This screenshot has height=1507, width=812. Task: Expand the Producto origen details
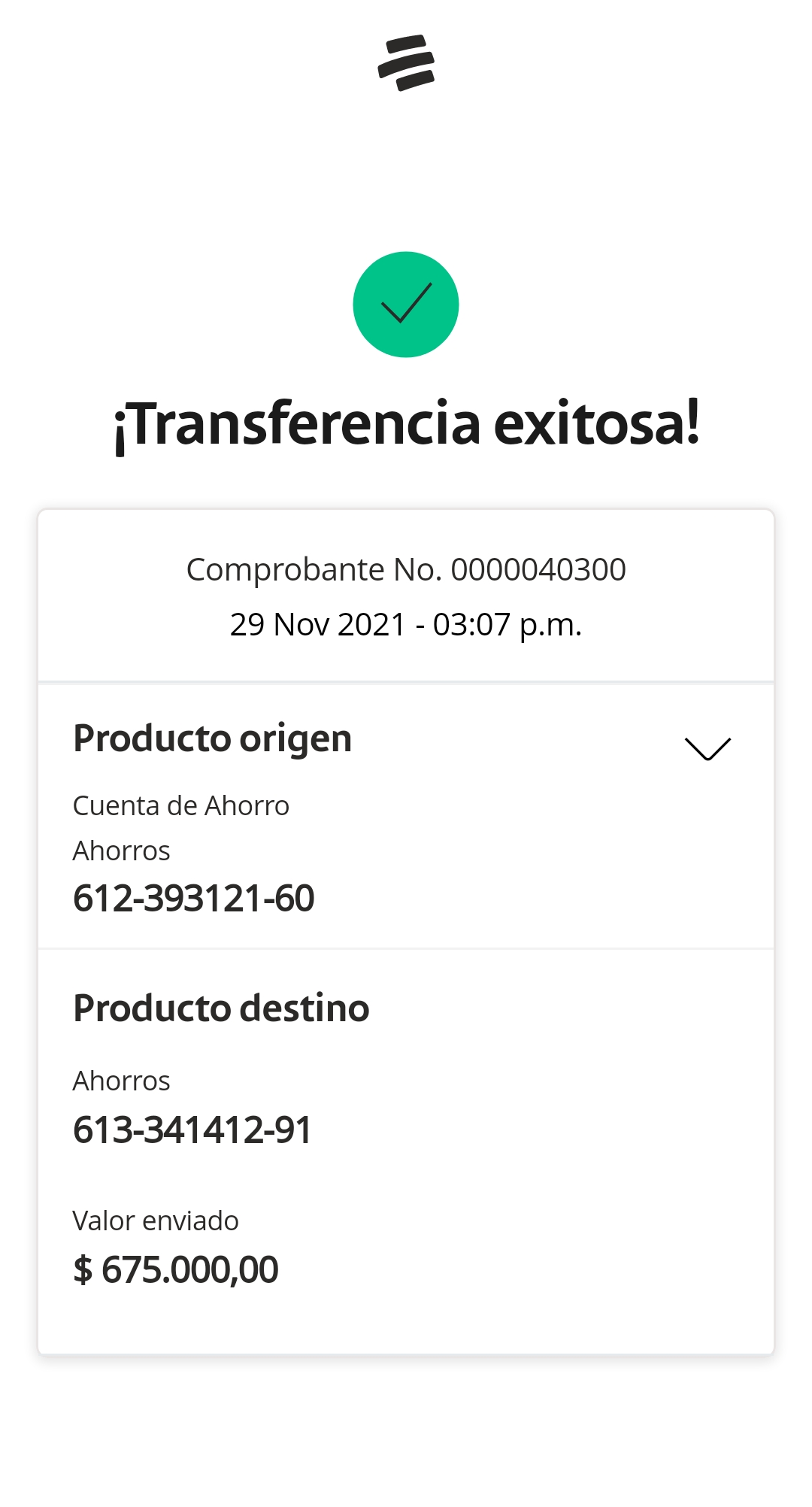(707, 748)
